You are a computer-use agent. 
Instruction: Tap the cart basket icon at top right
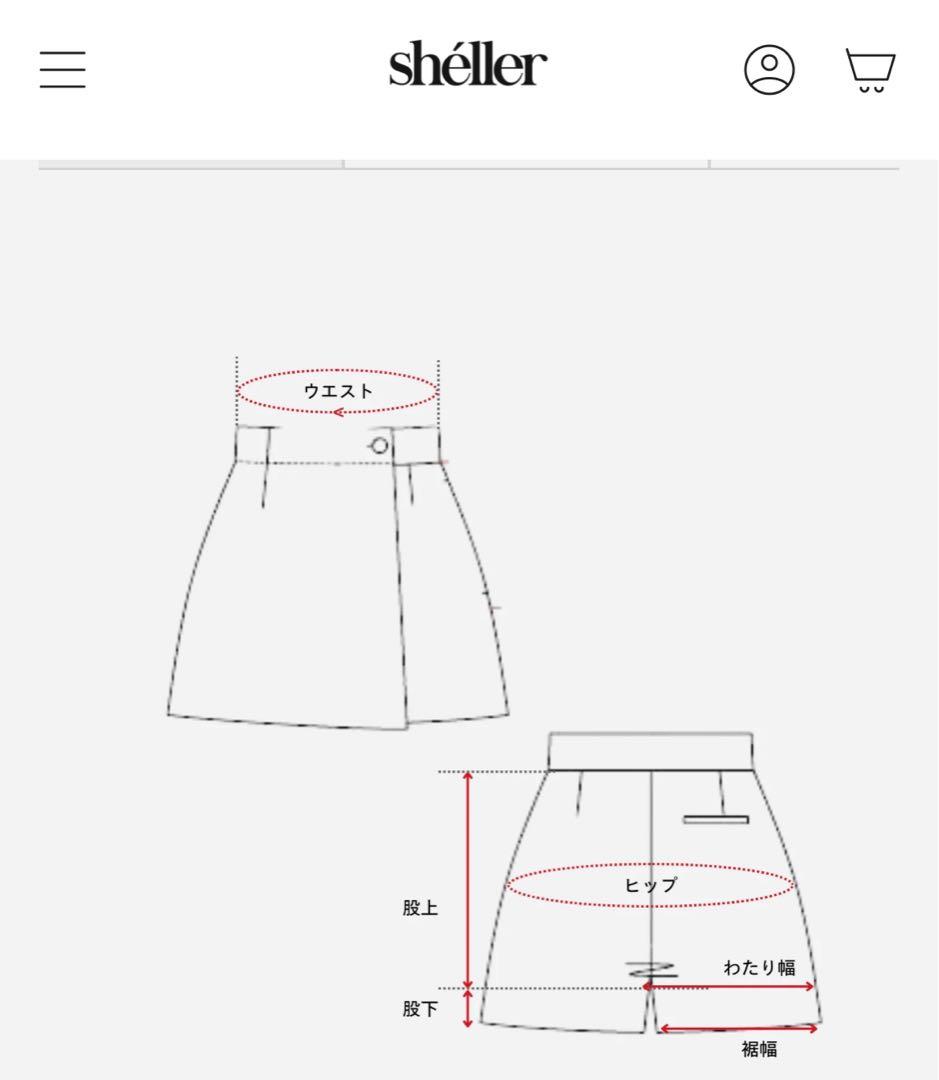click(x=869, y=68)
